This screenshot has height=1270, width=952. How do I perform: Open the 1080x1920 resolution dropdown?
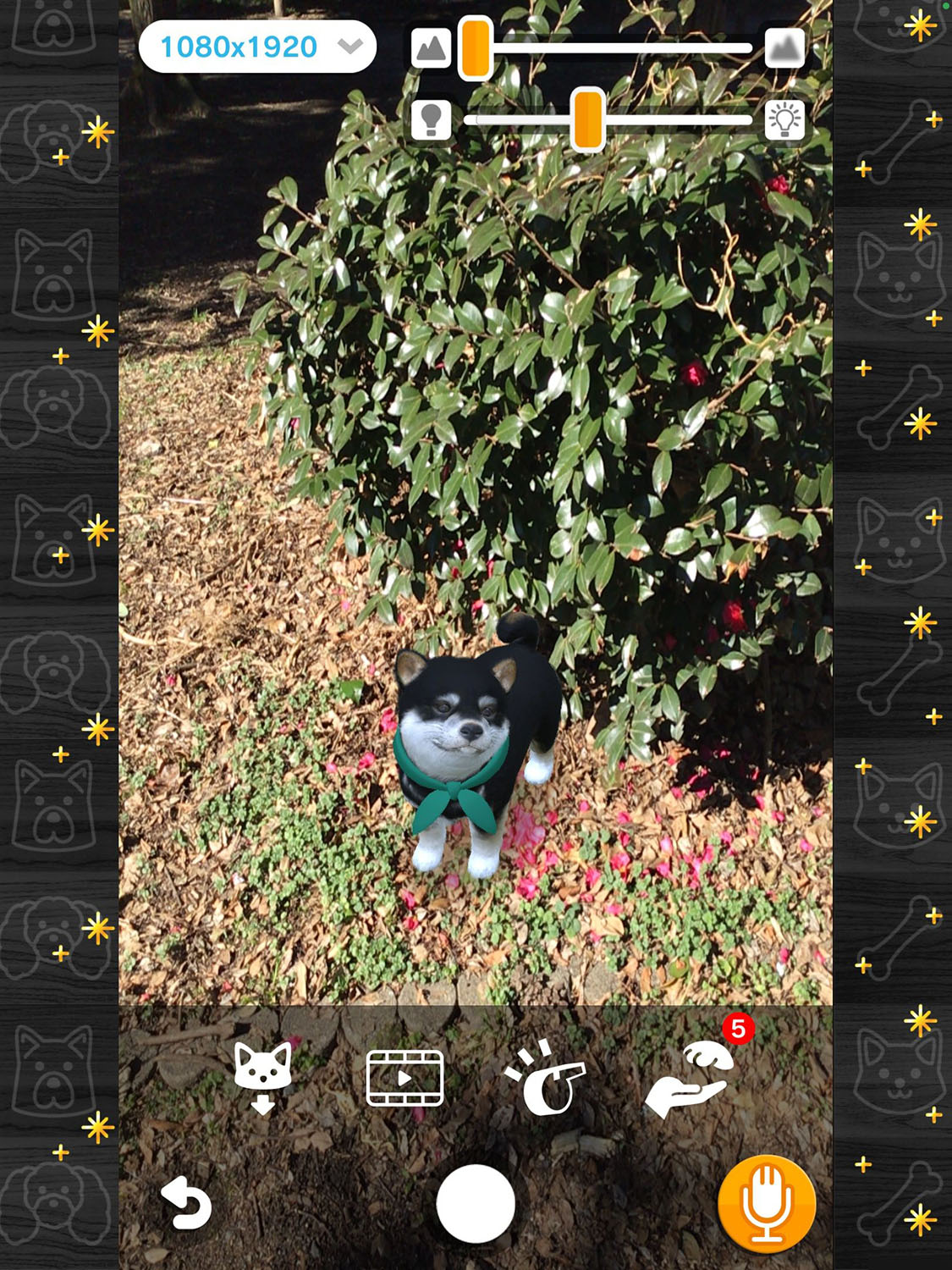tap(256, 47)
